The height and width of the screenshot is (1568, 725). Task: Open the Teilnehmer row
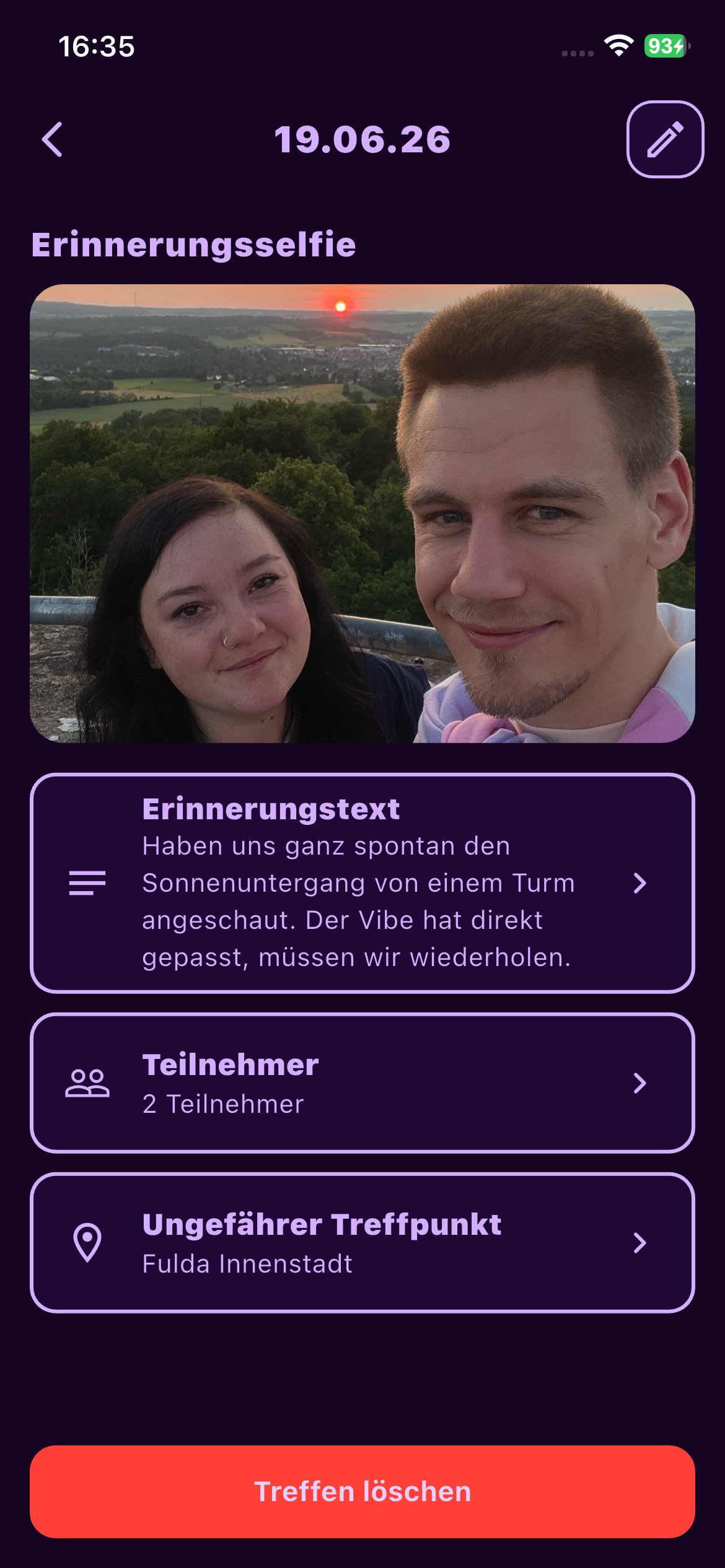[362, 1083]
